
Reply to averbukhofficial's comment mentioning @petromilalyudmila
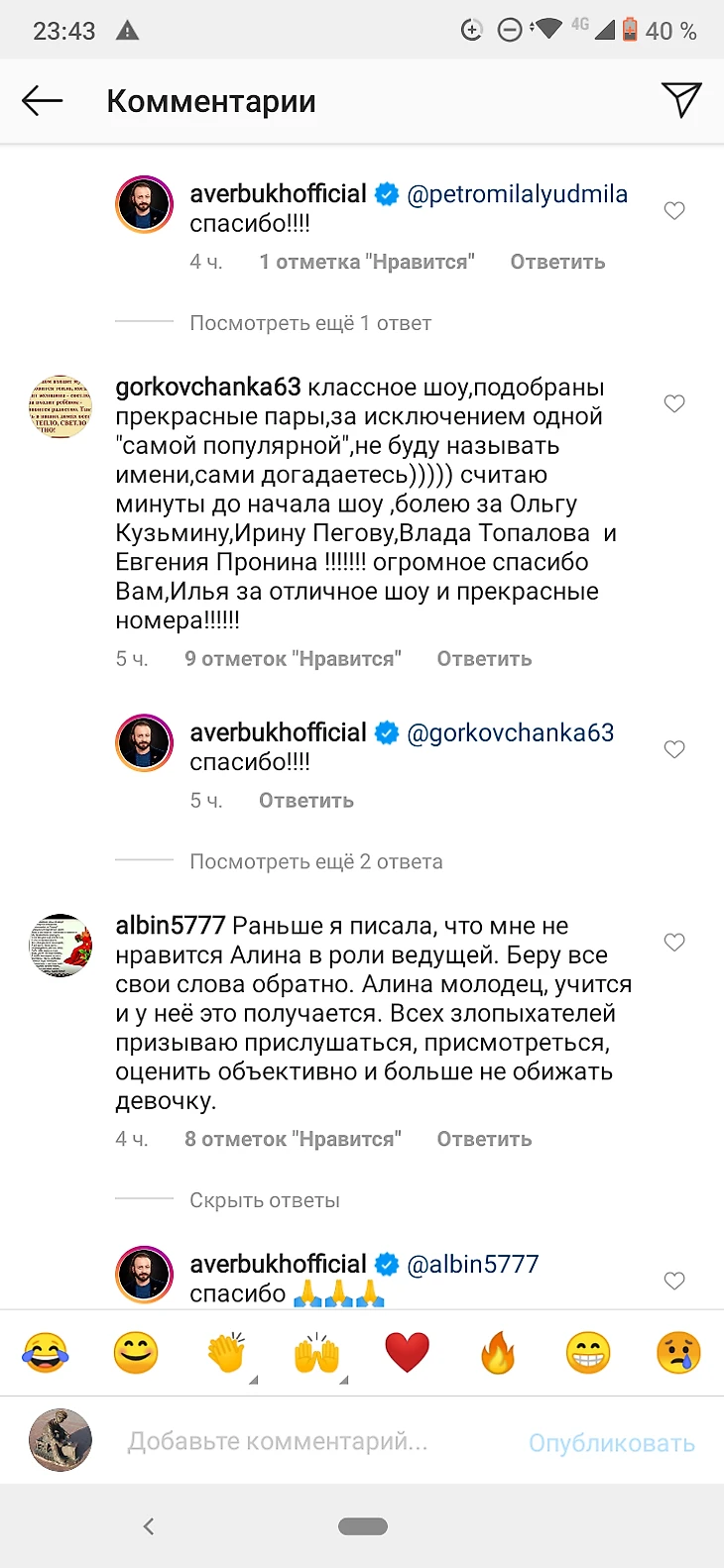(557, 262)
